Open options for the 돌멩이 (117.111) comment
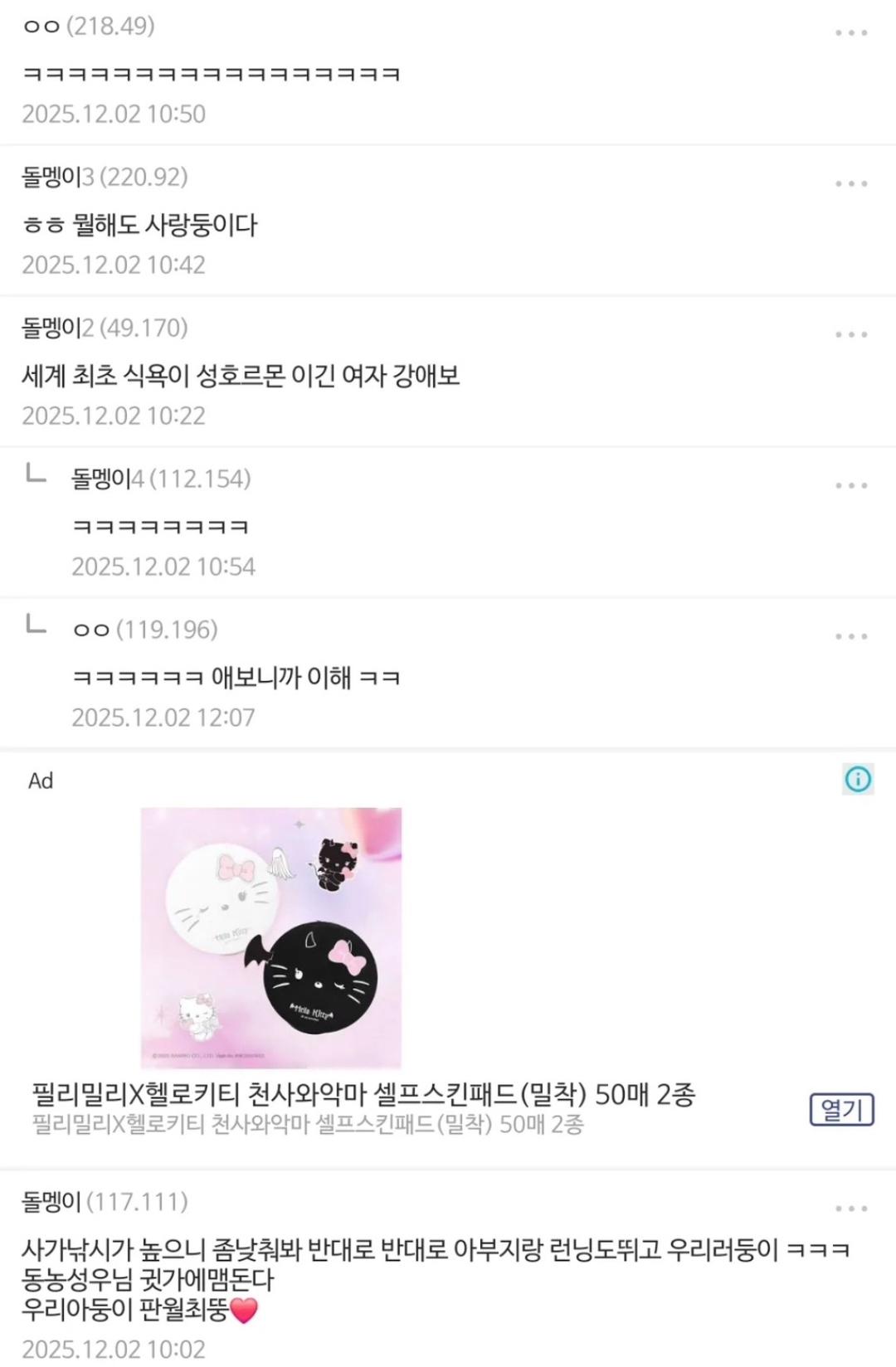The image size is (896, 1367). pos(851,1209)
